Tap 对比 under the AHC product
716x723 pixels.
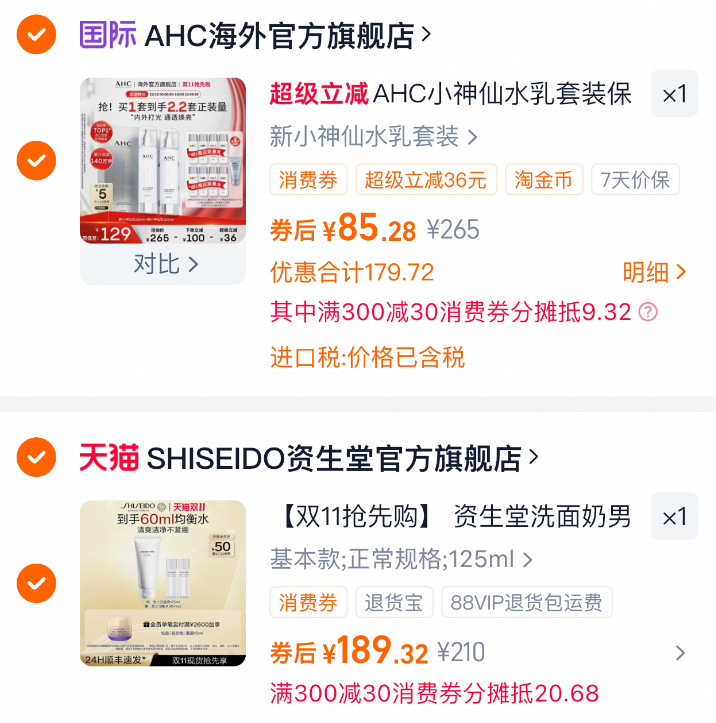pos(165,264)
